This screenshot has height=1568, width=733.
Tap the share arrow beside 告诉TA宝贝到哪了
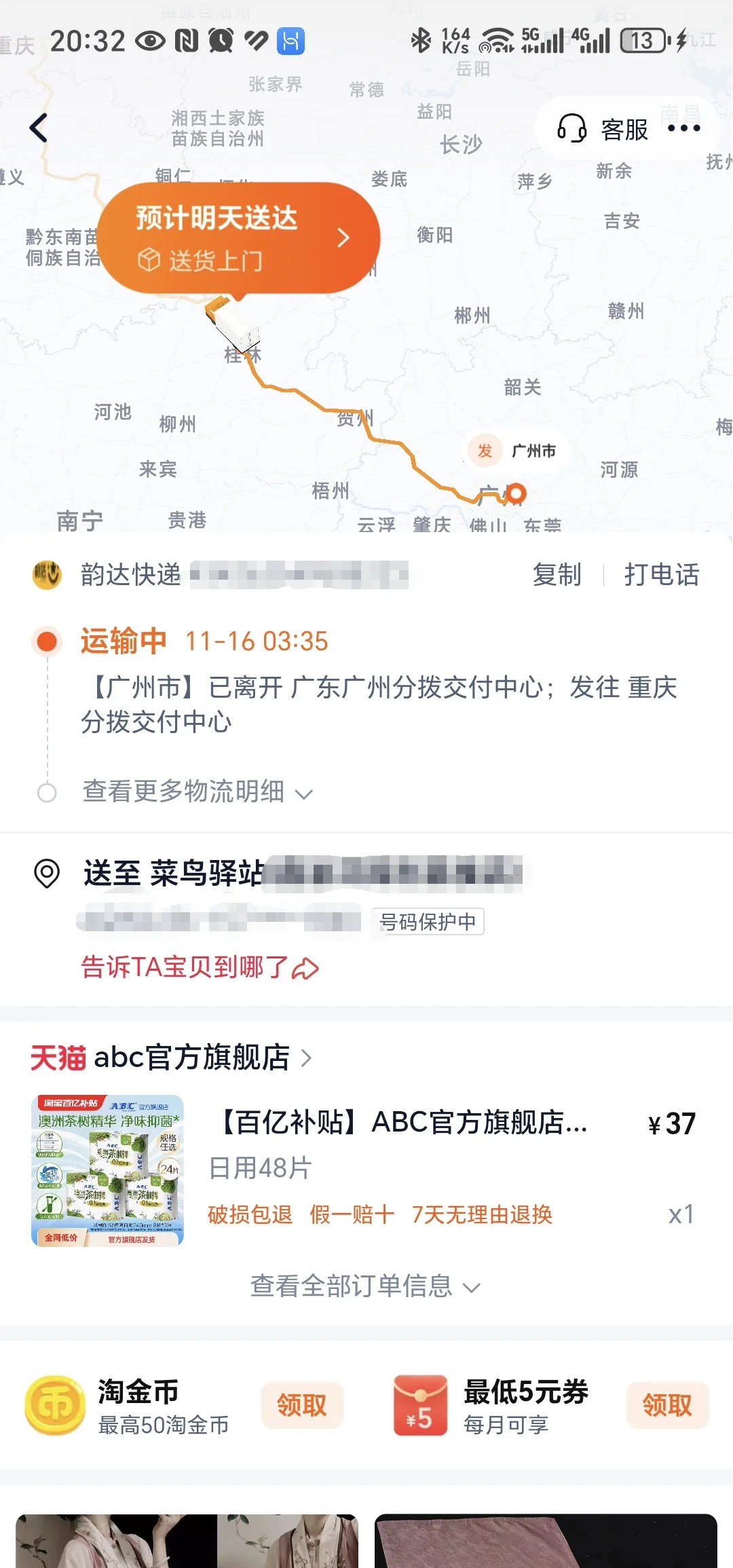(305, 969)
